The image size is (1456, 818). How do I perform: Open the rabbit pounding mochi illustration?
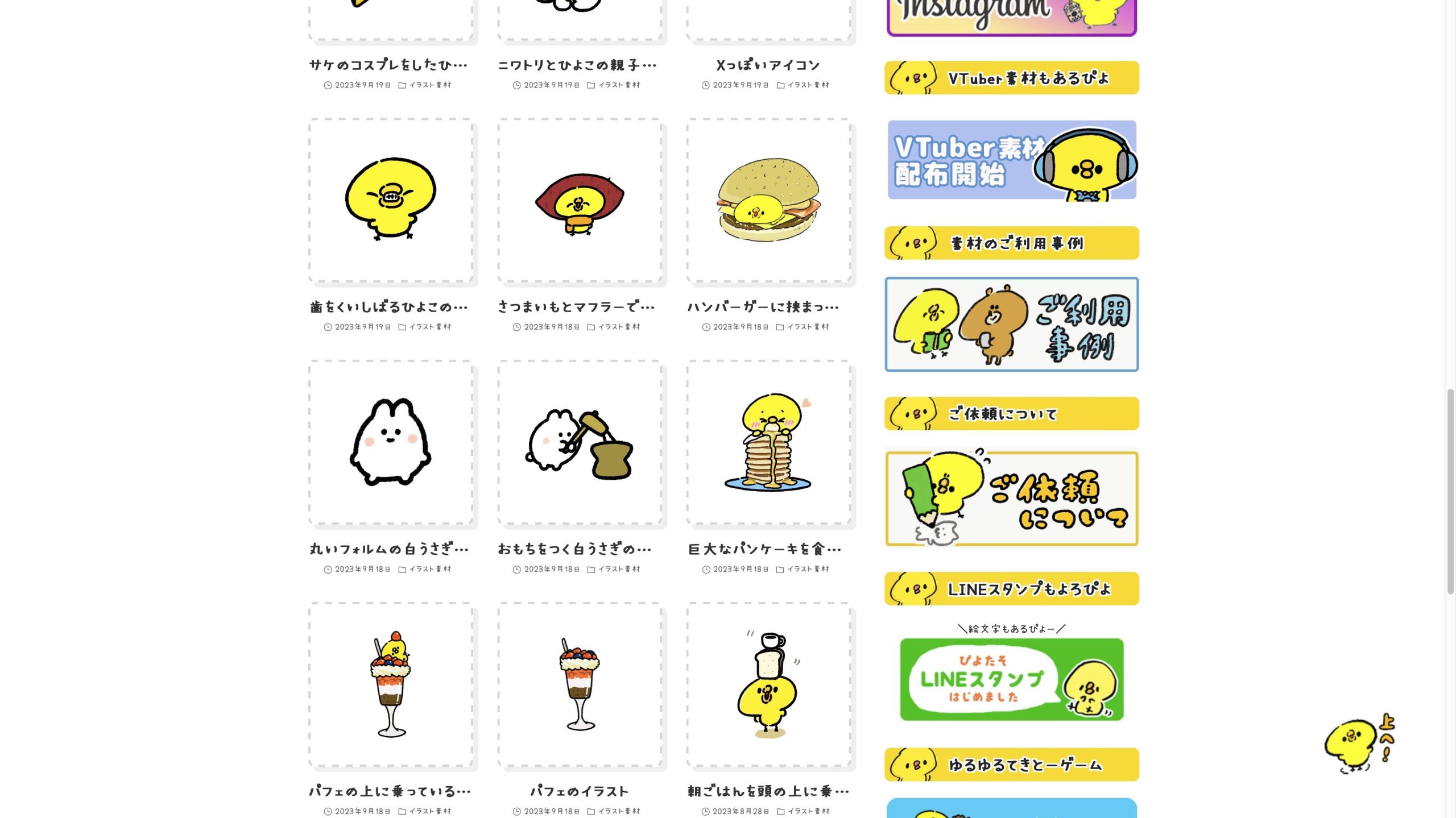click(x=580, y=442)
